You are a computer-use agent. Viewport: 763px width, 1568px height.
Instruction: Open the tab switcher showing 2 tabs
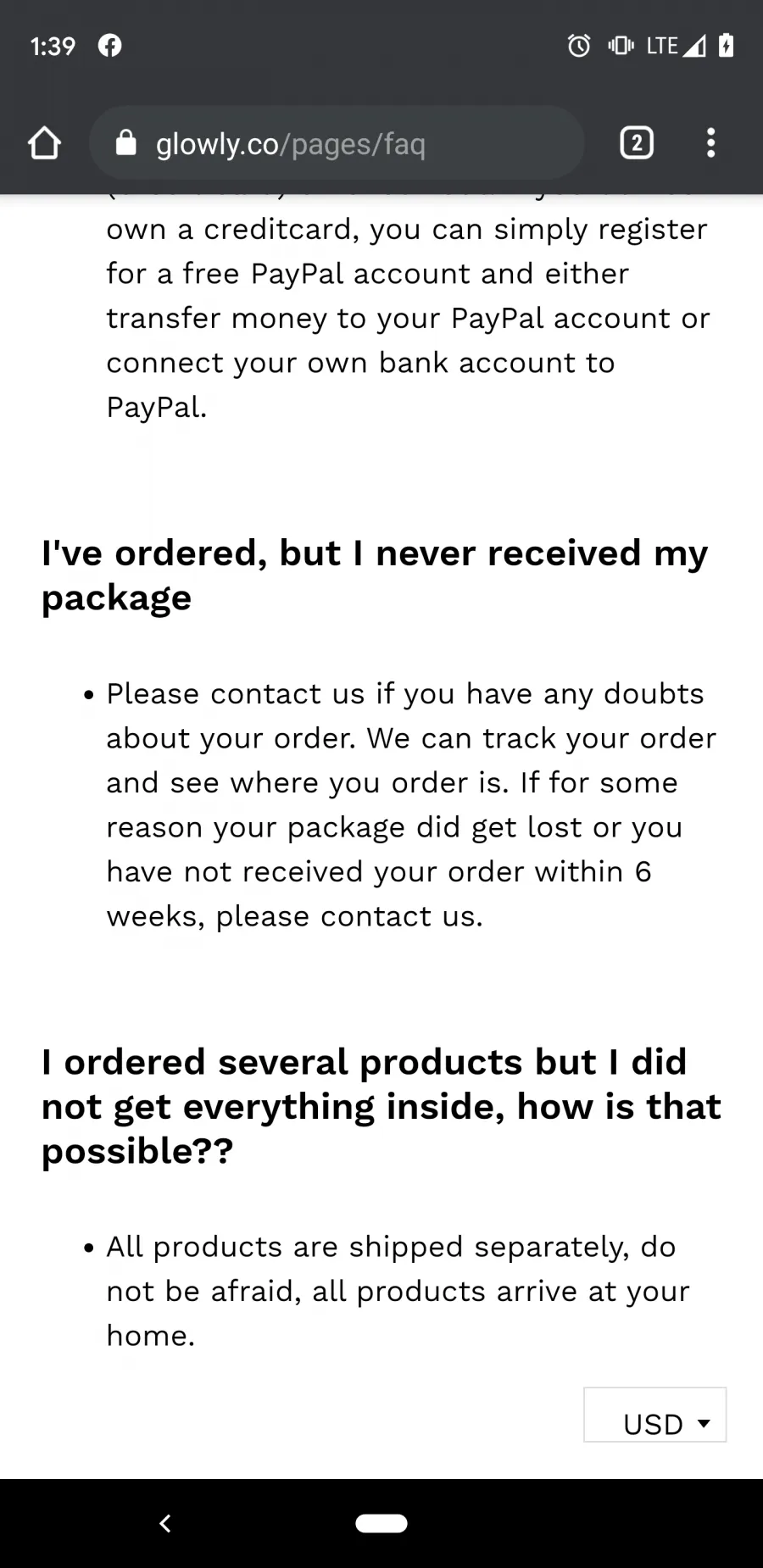637,143
